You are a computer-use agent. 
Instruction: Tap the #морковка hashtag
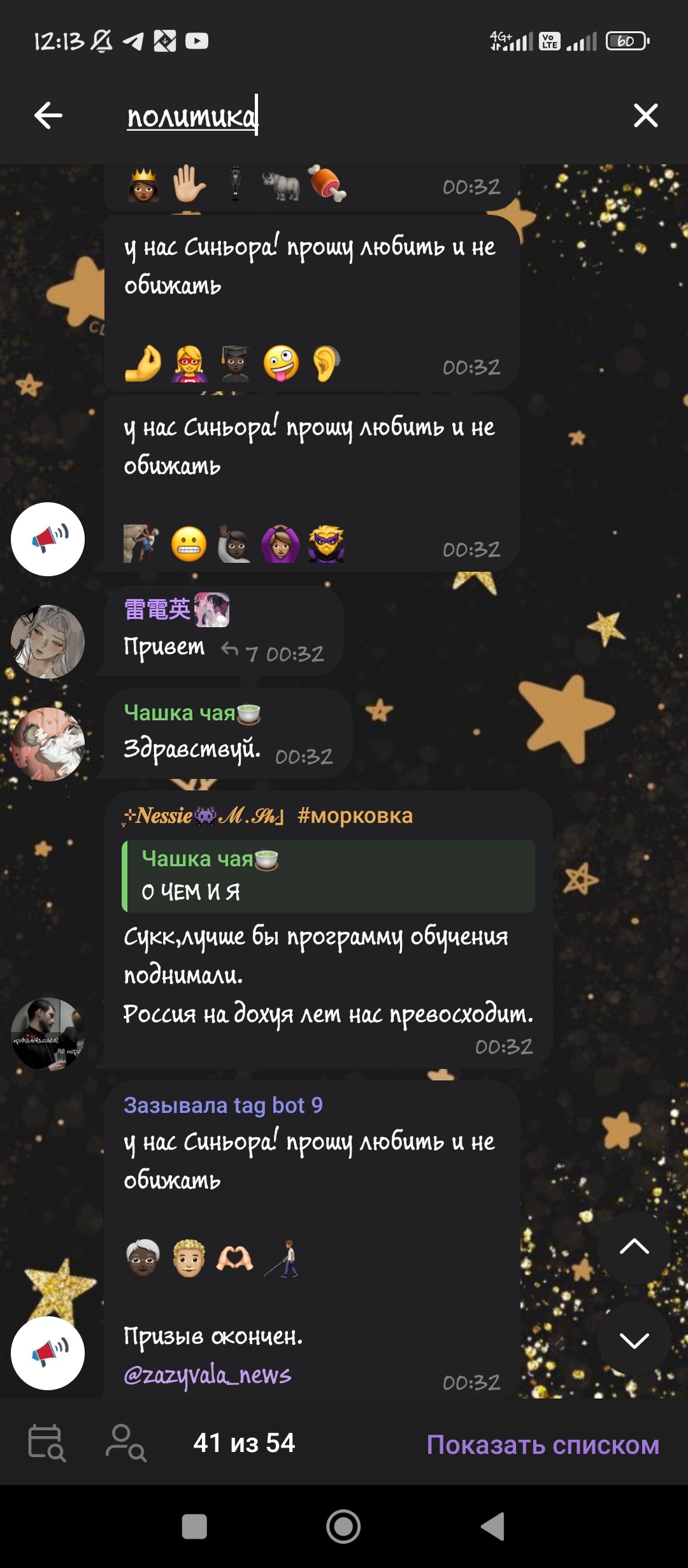pyautogui.click(x=355, y=816)
